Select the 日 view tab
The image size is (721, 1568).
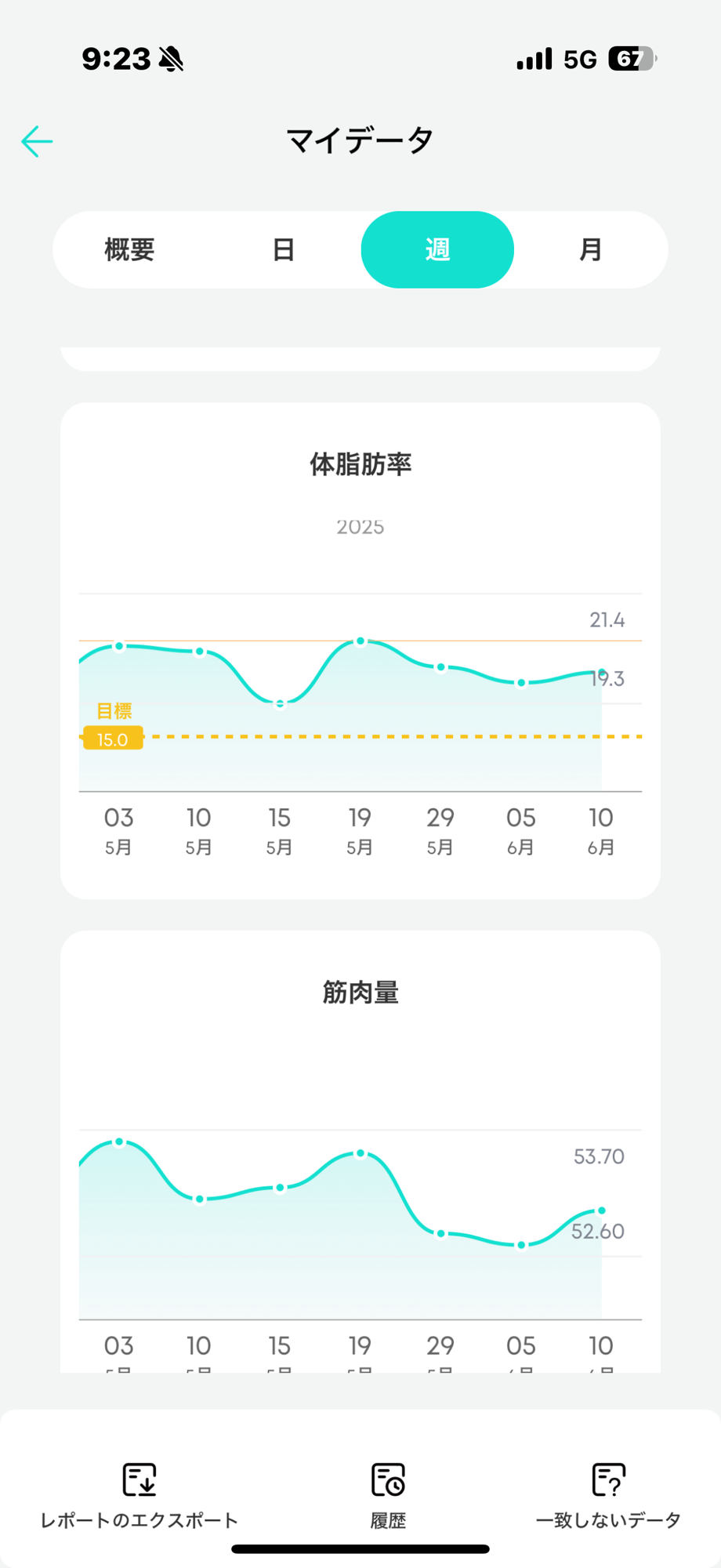point(283,250)
